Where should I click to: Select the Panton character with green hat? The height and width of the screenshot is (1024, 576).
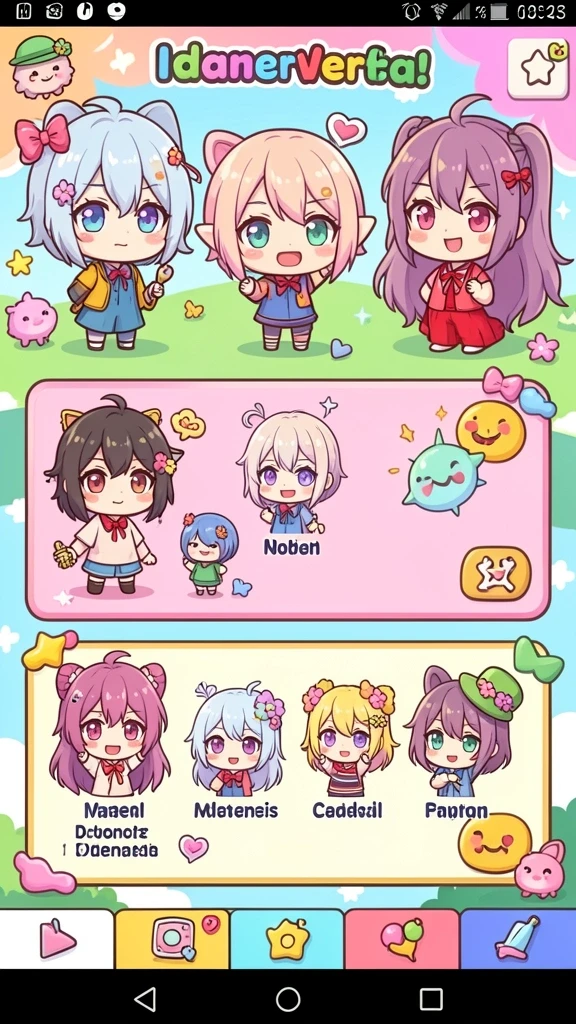coord(461,744)
